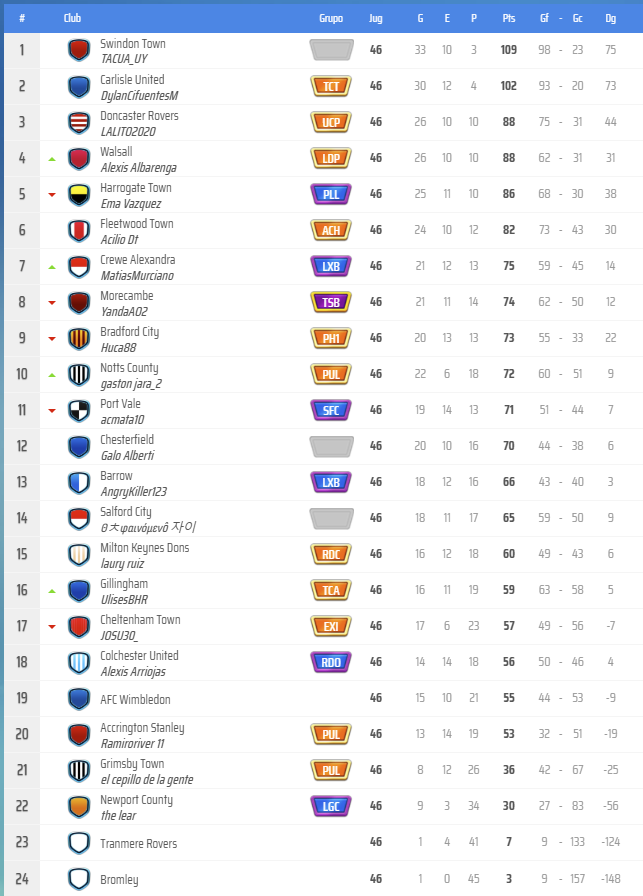The width and height of the screenshot is (643, 896).
Task: Open Crewe Alexandra club row
Action: pyautogui.click(x=138, y=260)
